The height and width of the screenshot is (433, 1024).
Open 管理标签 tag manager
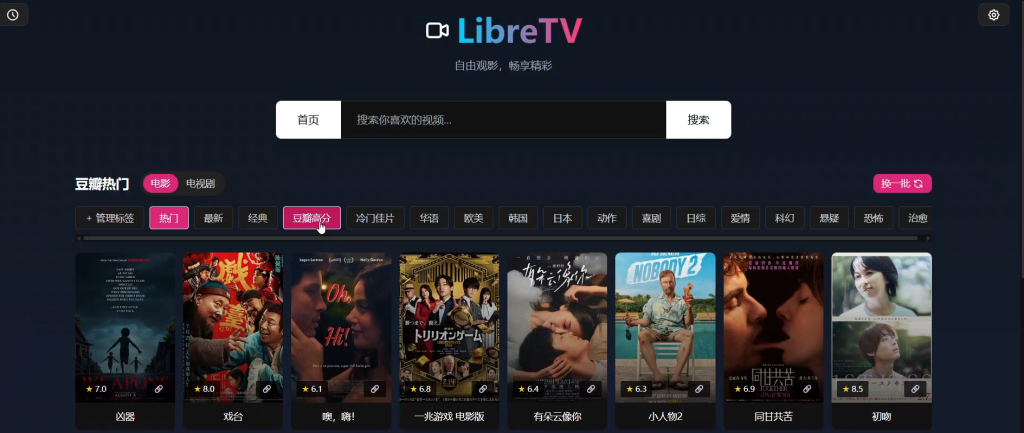(x=110, y=218)
